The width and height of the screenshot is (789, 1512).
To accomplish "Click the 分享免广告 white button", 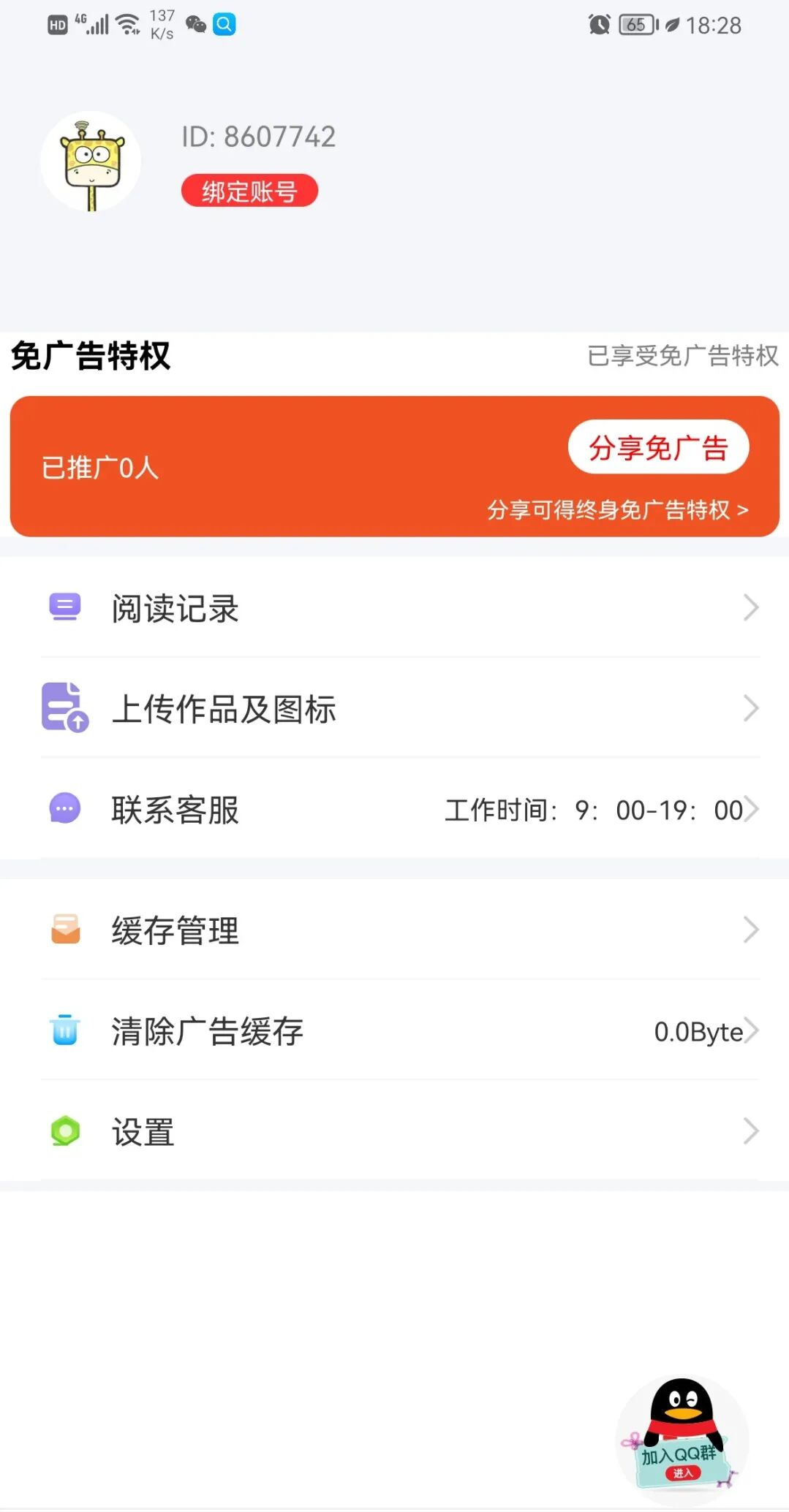I will pos(658,447).
